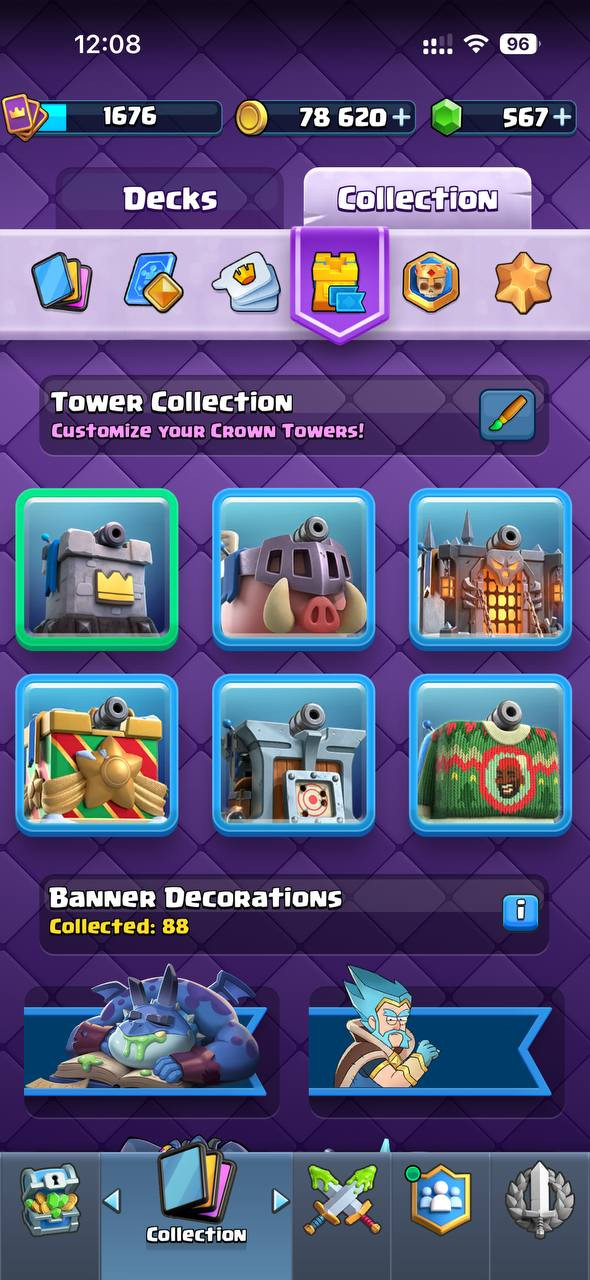Select the default King tower skin

point(97,569)
